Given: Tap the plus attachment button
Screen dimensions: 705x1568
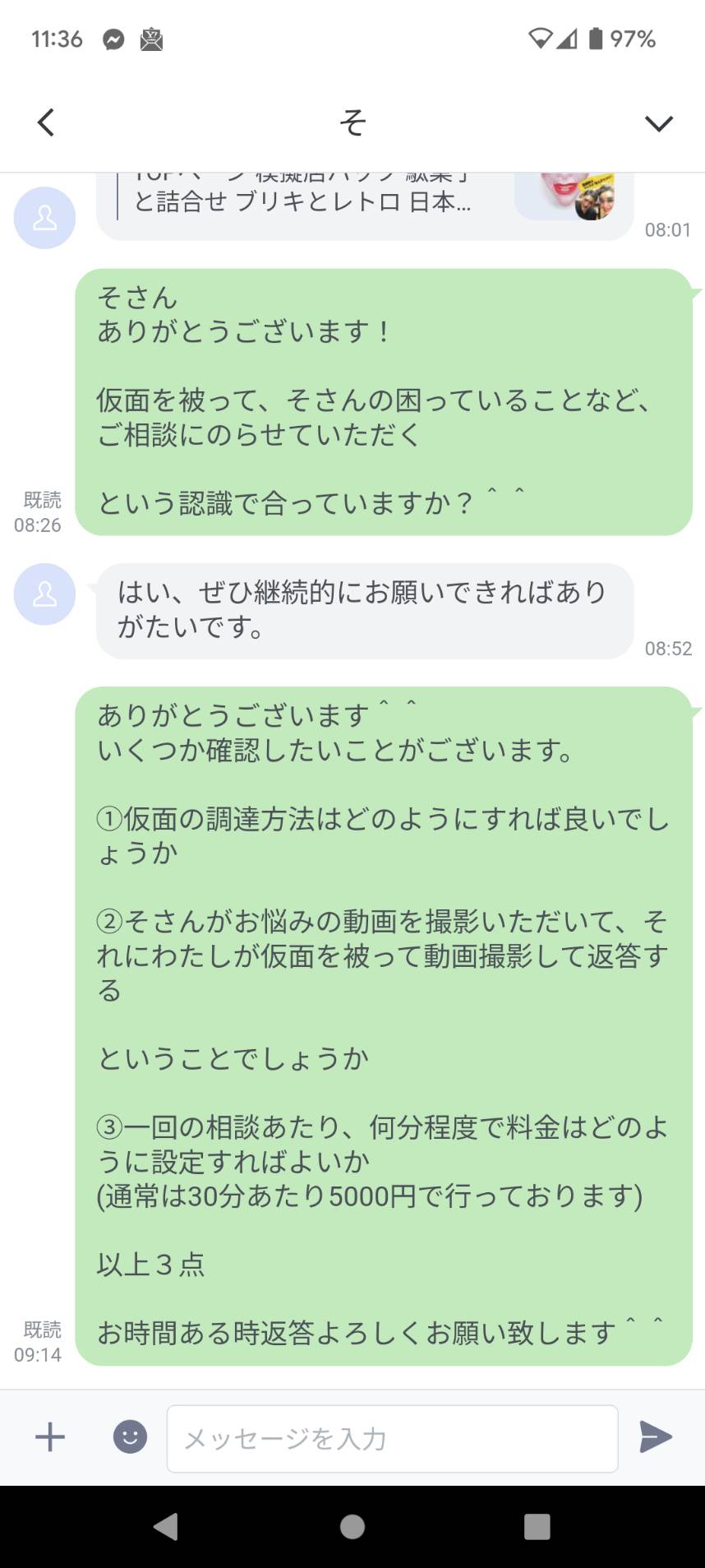Looking at the screenshot, I should 50,1436.
